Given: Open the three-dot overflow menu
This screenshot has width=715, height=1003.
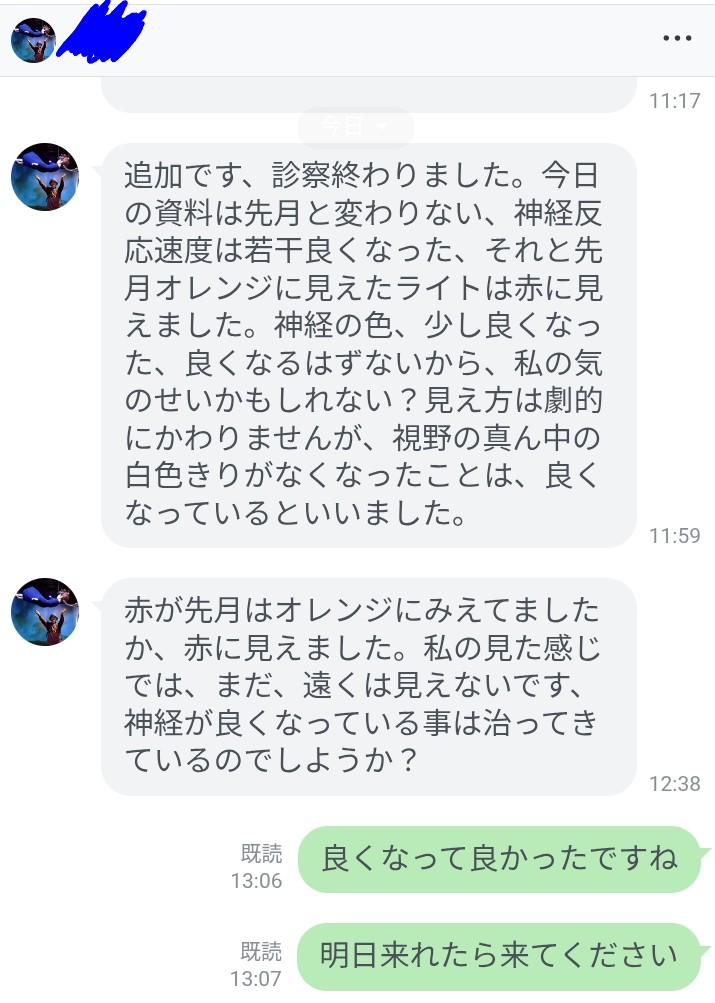Looking at the screenshot, I should point(677,39).
